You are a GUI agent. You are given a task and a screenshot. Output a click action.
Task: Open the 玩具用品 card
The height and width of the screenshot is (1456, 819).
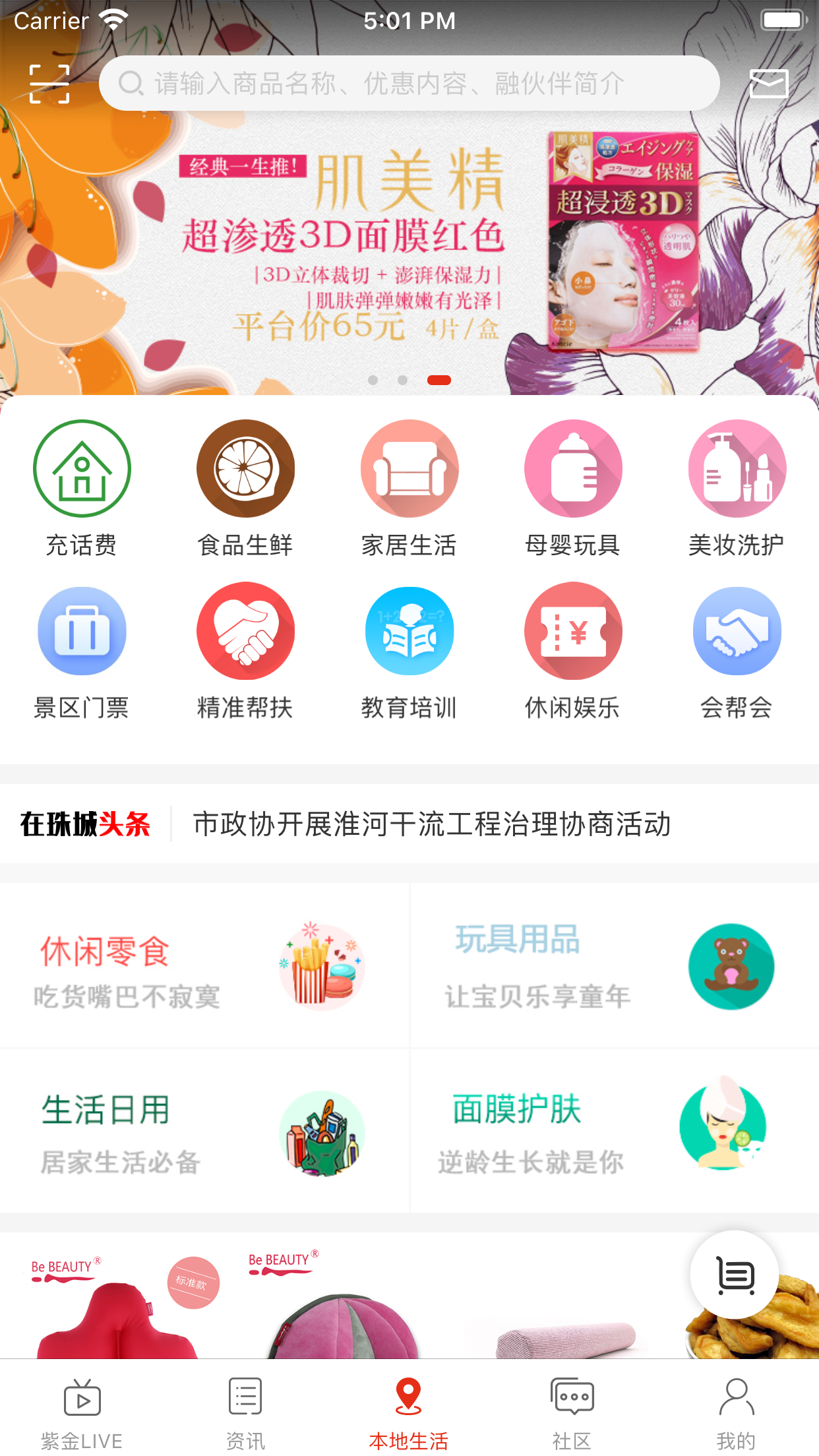coord(613,967)
